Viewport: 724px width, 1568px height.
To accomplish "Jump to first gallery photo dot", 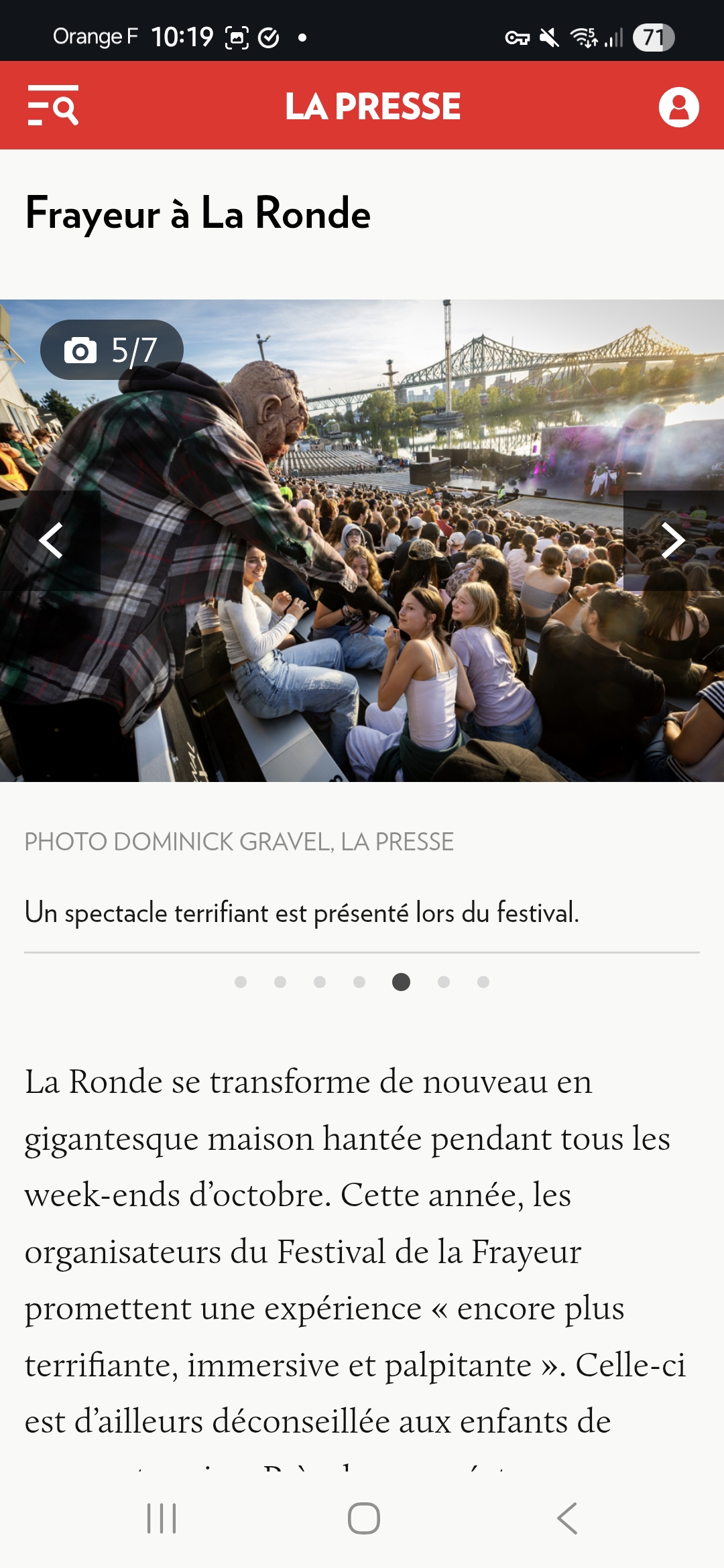I will pos(241,982).
